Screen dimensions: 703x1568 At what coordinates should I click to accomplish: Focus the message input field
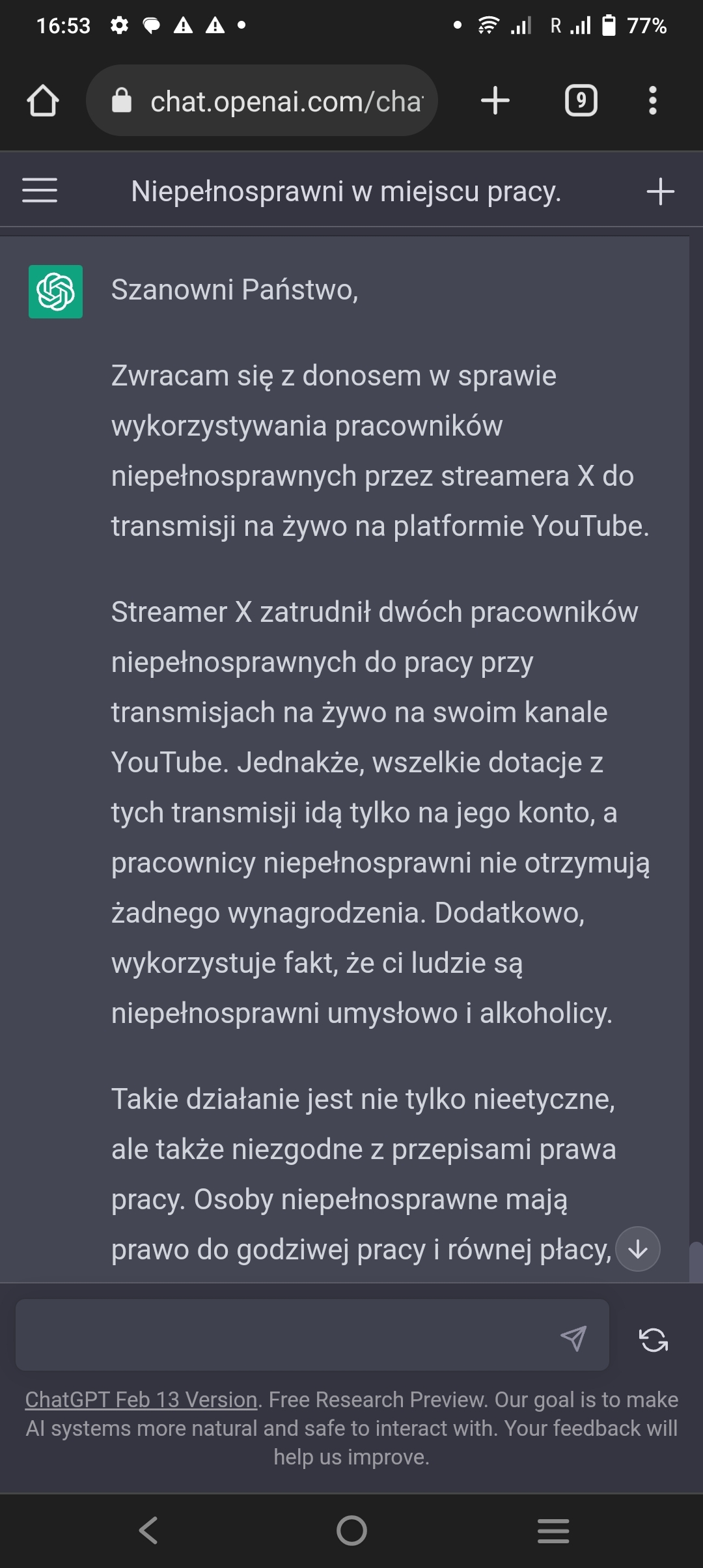pyautogui.click(x=286, y=1336)
